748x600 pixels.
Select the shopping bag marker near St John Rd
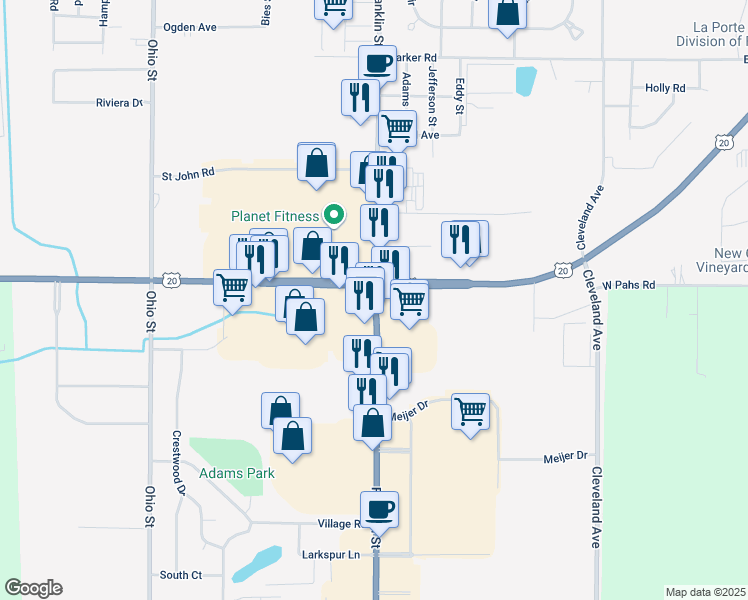point(316,163)
